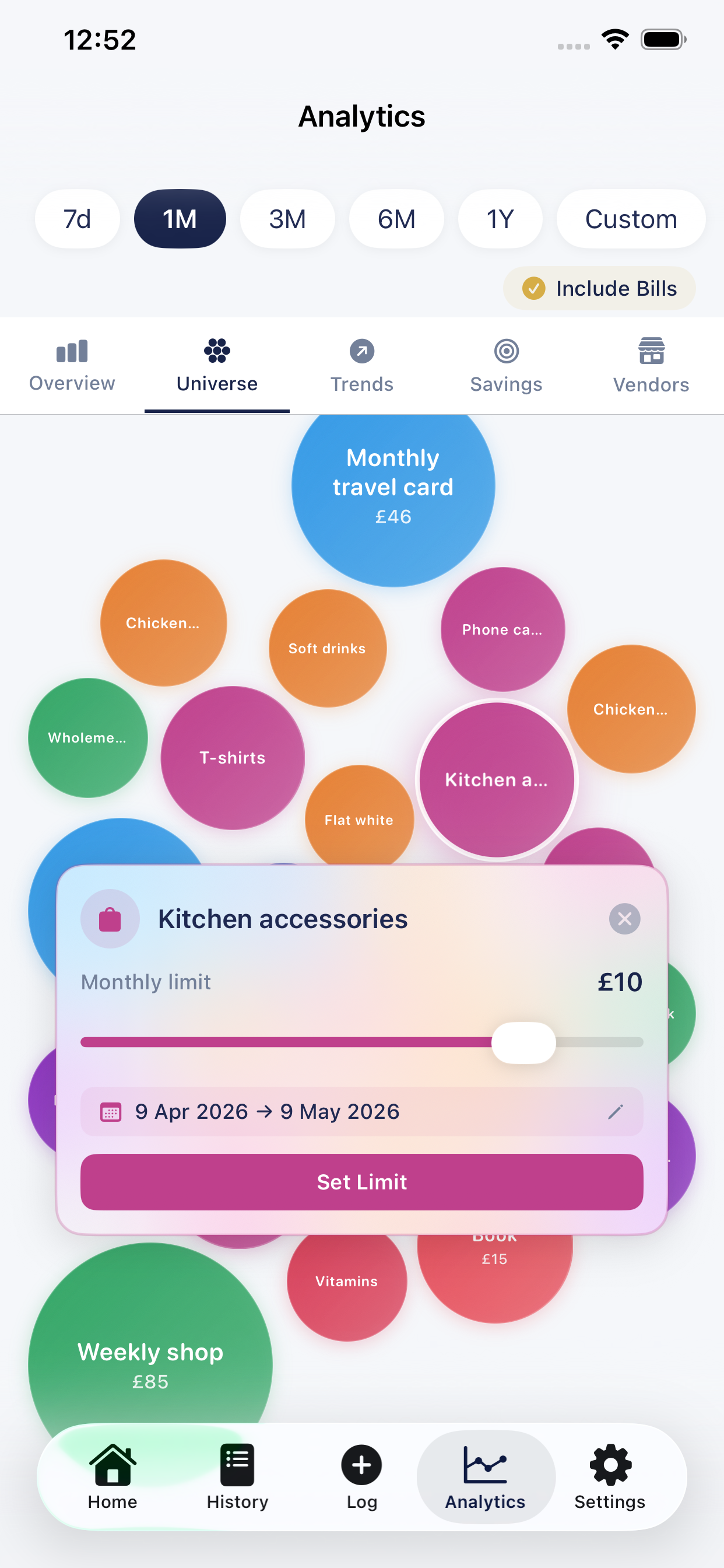Go to the Savings tab

pyautogui.click(x=505, y=365)
